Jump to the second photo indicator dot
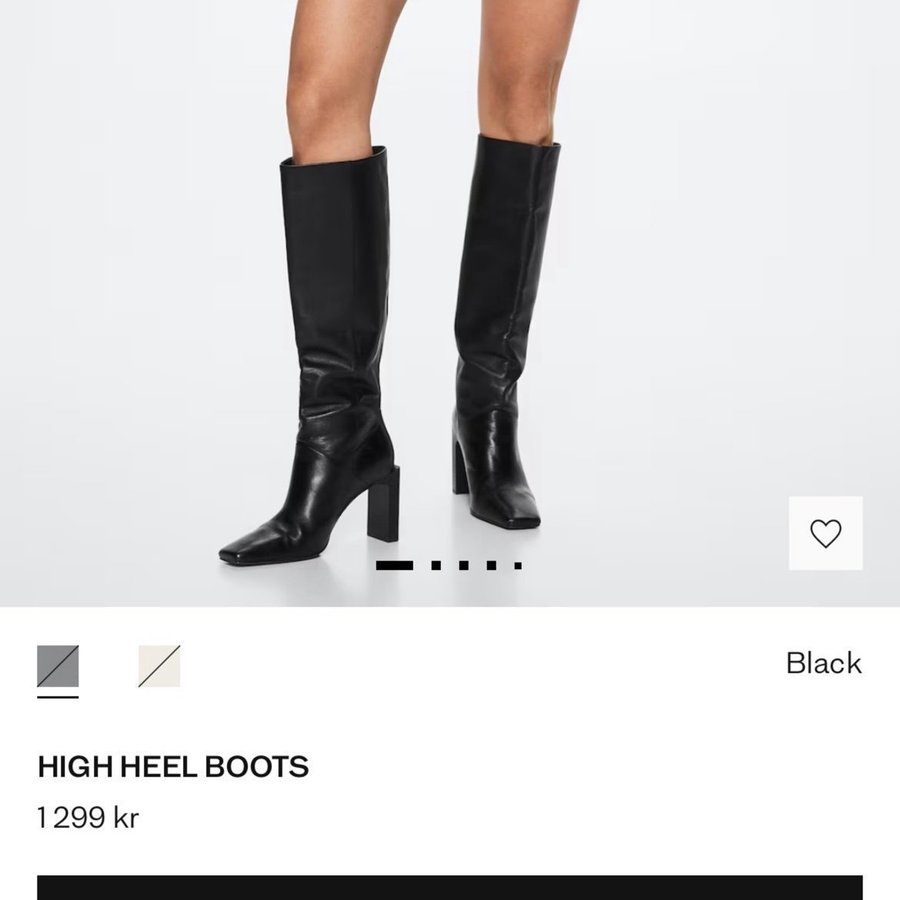This screenshot has height=900, width=900. 436,565
